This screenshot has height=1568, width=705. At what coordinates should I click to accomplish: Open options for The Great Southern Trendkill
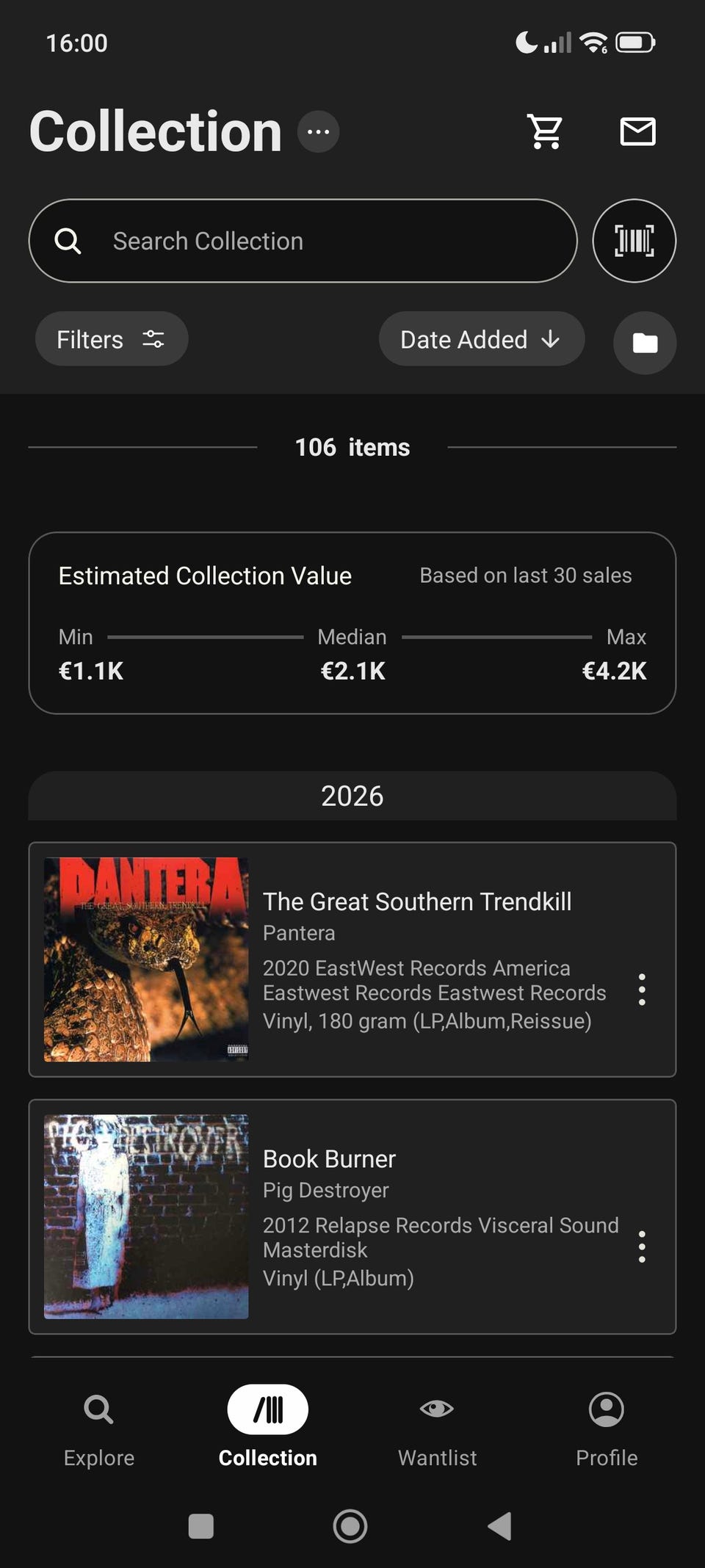tap(642, 990)
